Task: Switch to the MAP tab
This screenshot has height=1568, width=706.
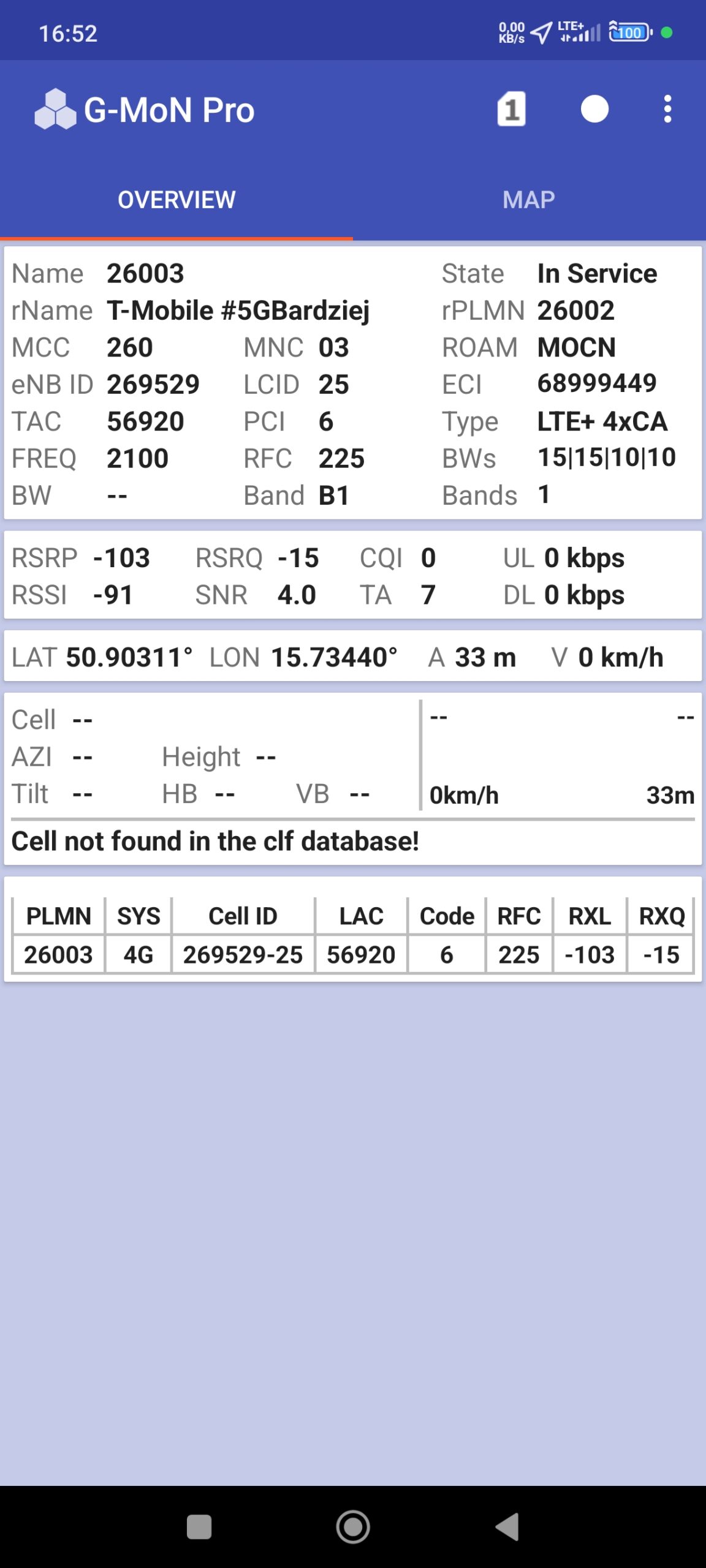Action: click(x=528, y=200)
